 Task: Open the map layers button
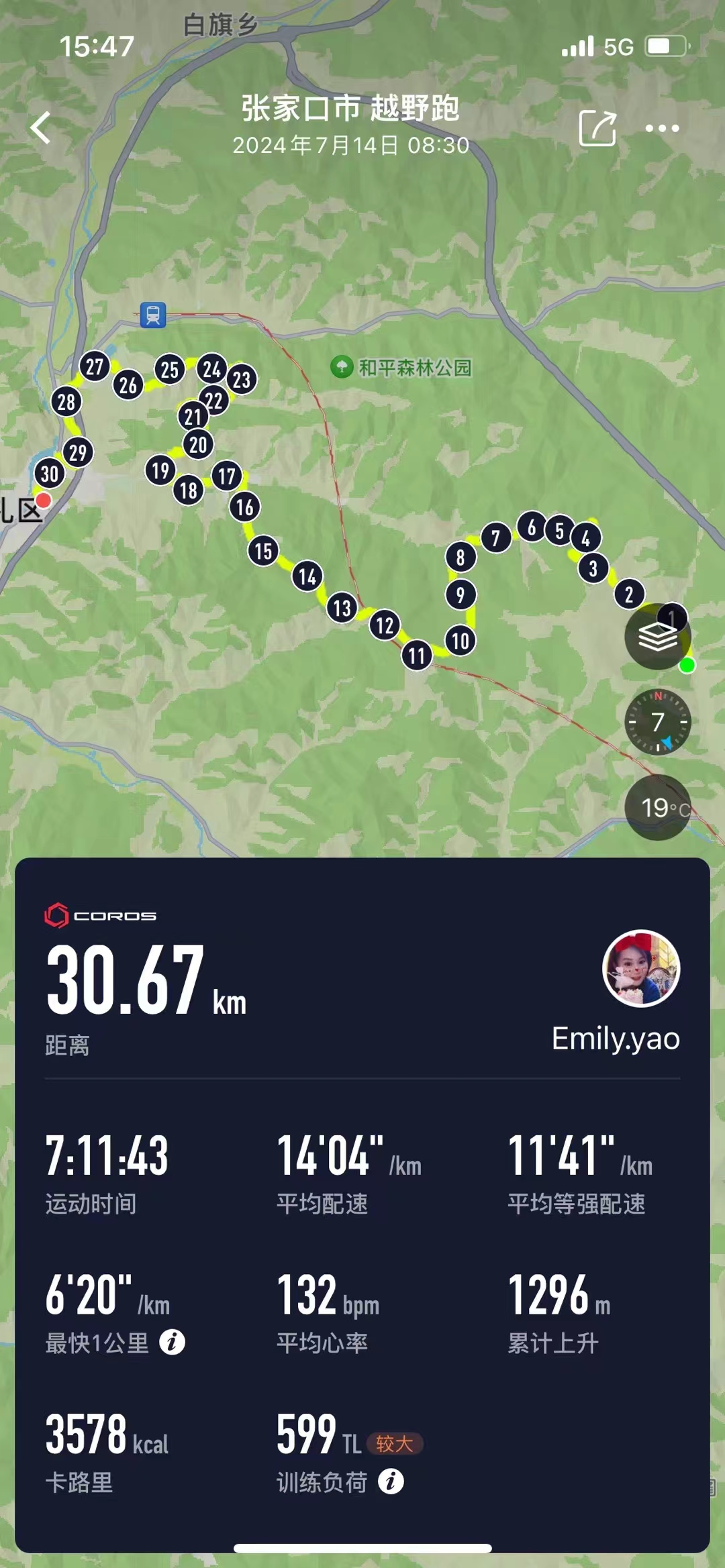tap(657, 637)
